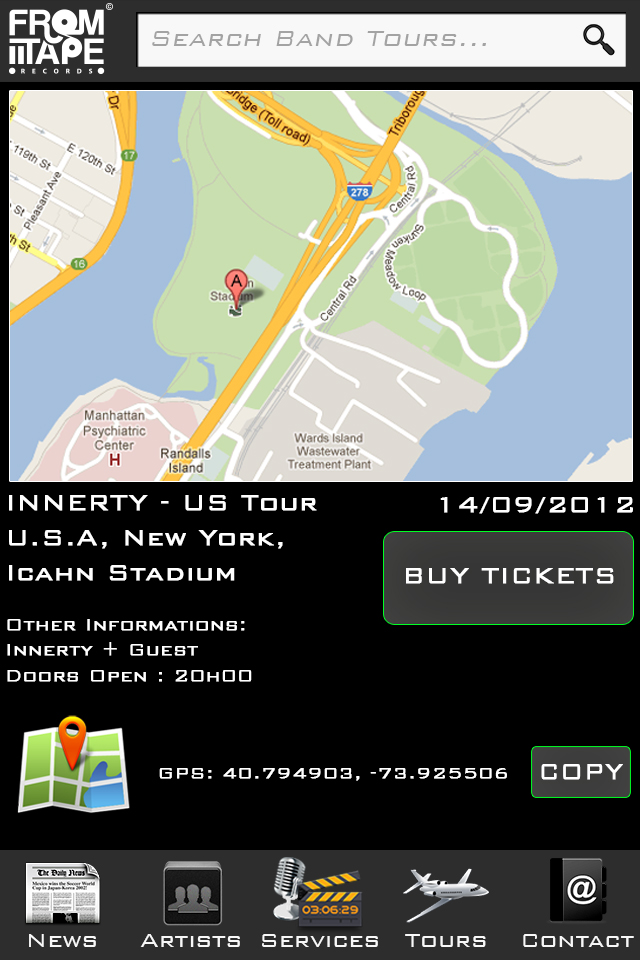This screenshot has width=640, height=960.
Task: Tap the magnifying glass search icon
Action: pyautogui.click(x=598, y=40)
